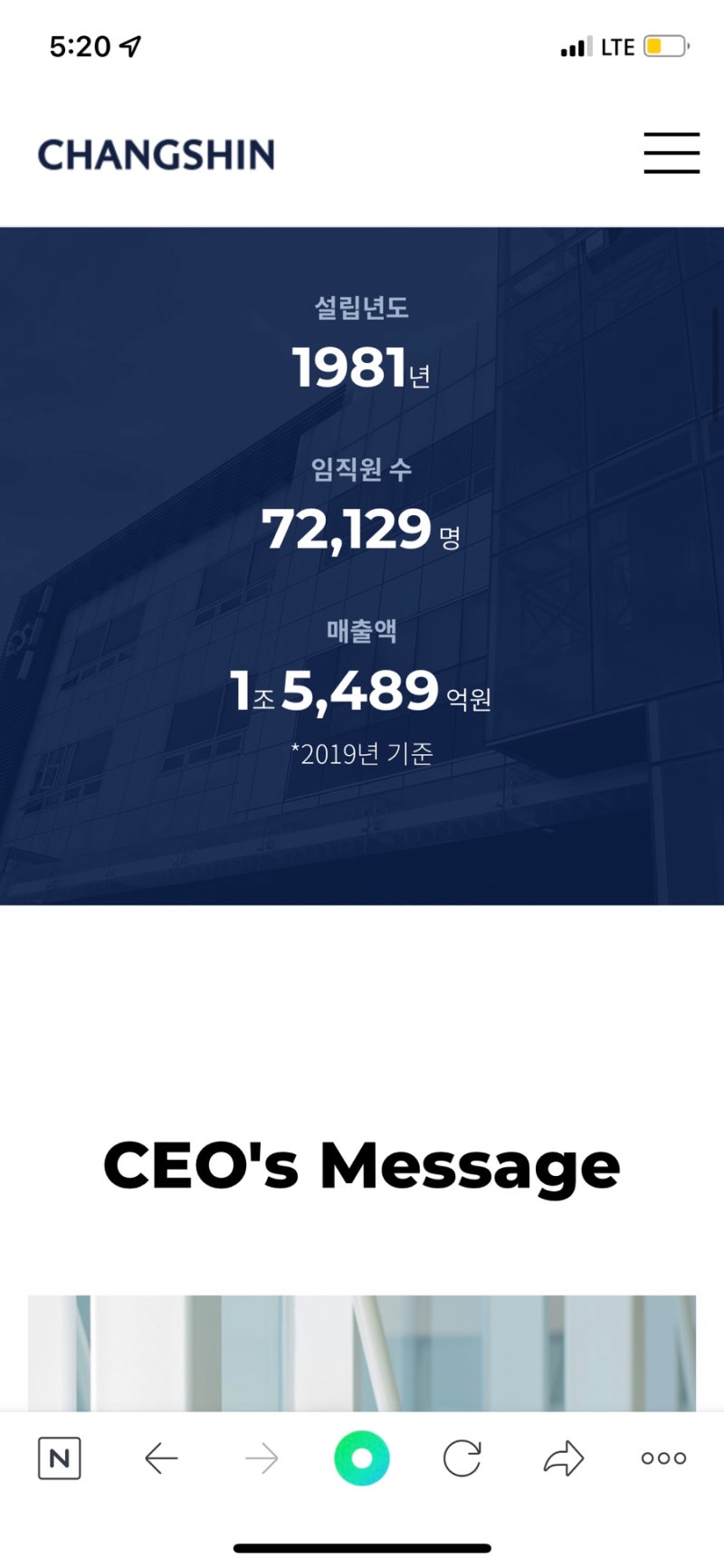Go back to the previous page

pyautogui.click(x=161, y=1458)
